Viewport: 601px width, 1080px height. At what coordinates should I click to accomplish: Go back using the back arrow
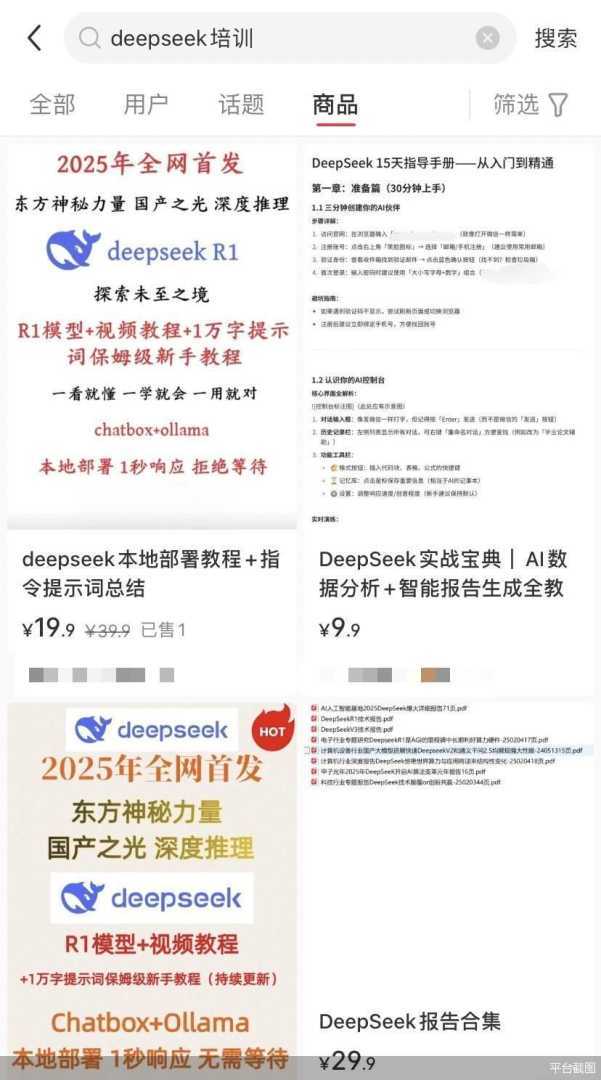coord(35,38)
